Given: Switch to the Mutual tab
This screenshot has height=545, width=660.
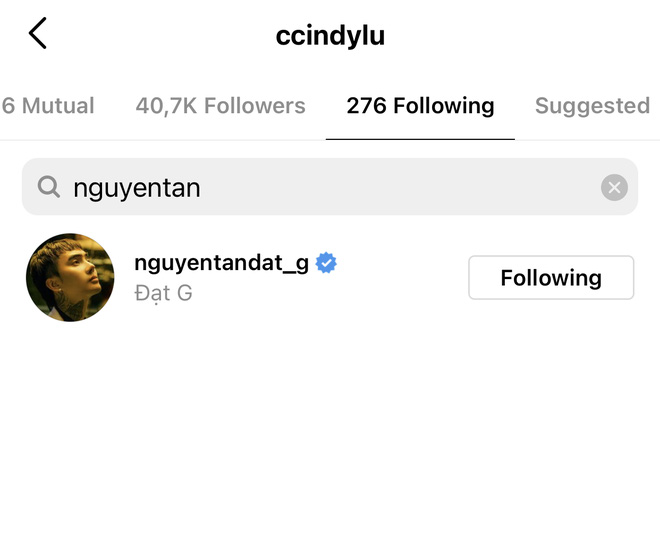Looking at the screenshot, I should 48,106.
